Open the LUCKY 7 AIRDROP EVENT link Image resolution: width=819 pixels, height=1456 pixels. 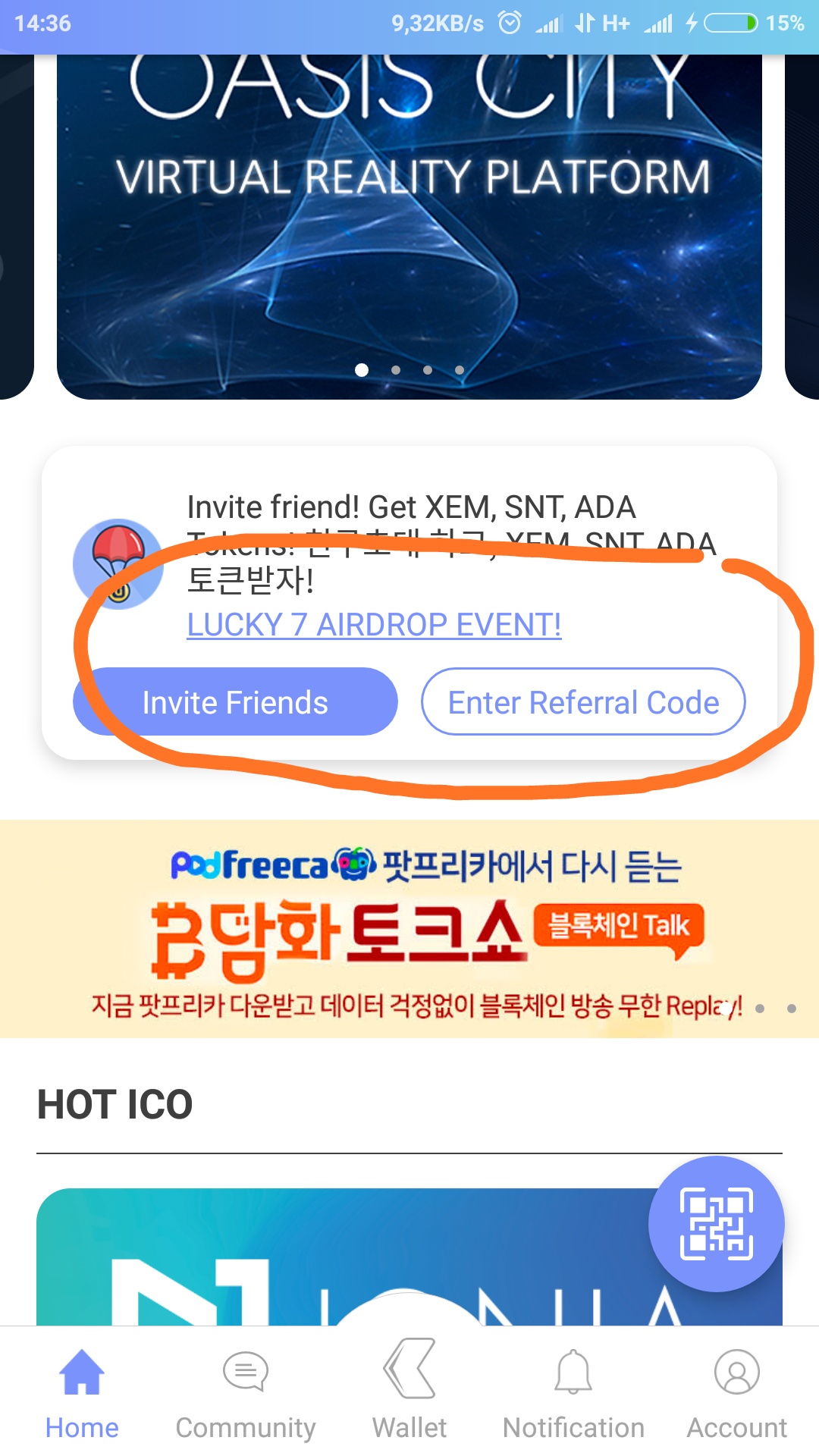[374, 625]
